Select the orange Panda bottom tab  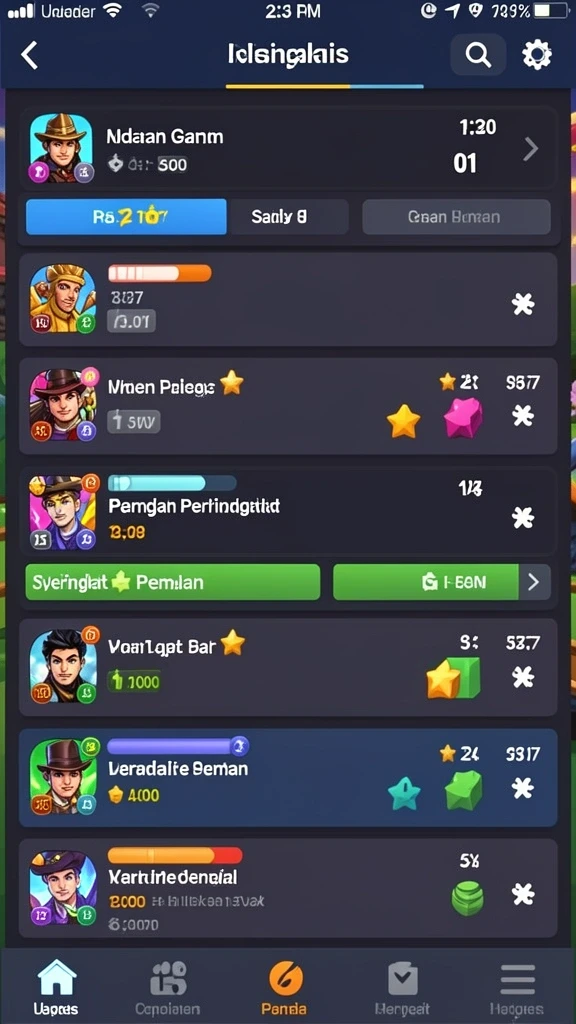pyautogui.click(x=285, y=987)
